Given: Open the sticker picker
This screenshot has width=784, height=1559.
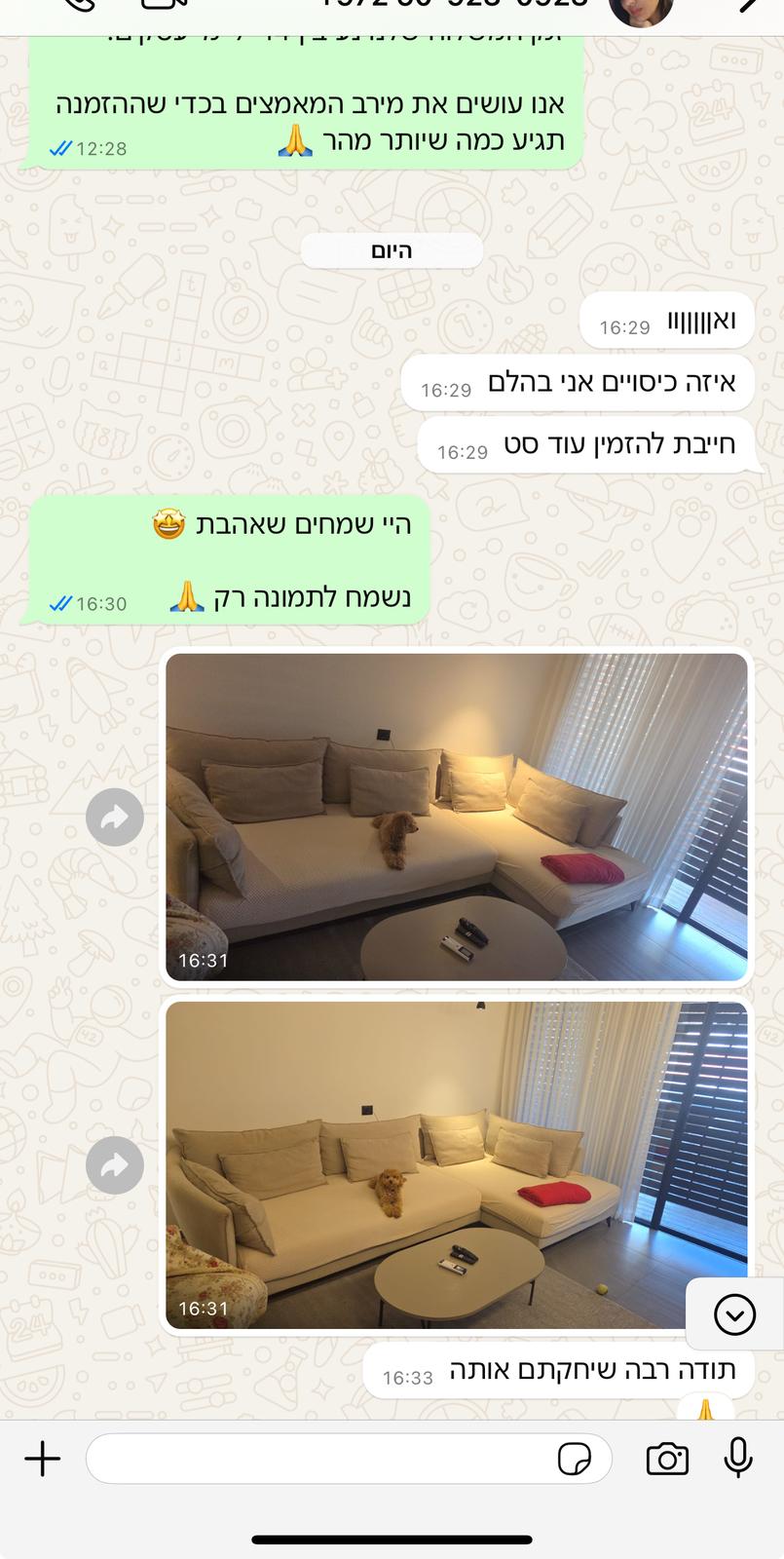Looking at the screenshot, I should (575, 1459).
